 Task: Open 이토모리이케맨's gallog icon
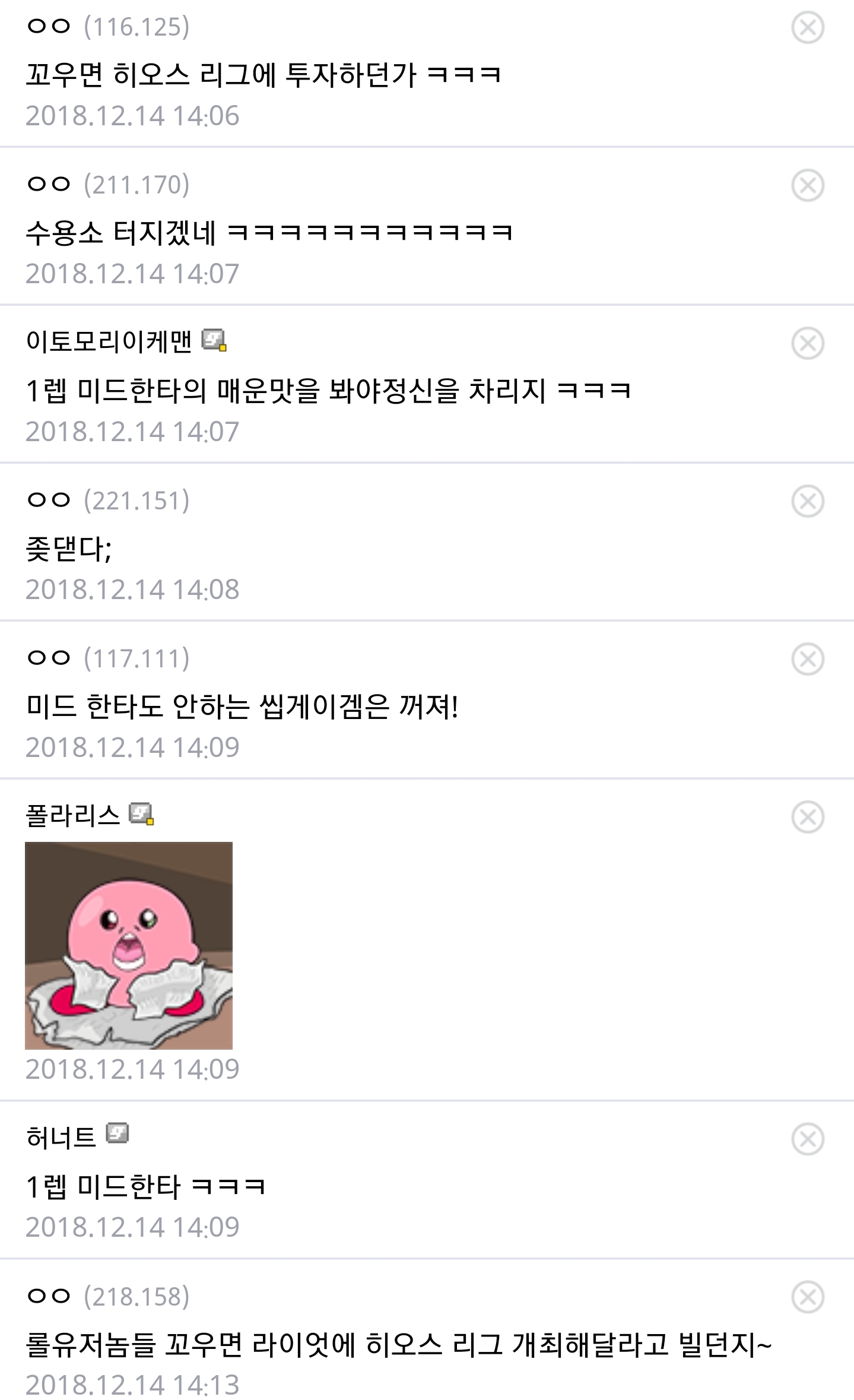pyautogui.click(x=214, y=341)
